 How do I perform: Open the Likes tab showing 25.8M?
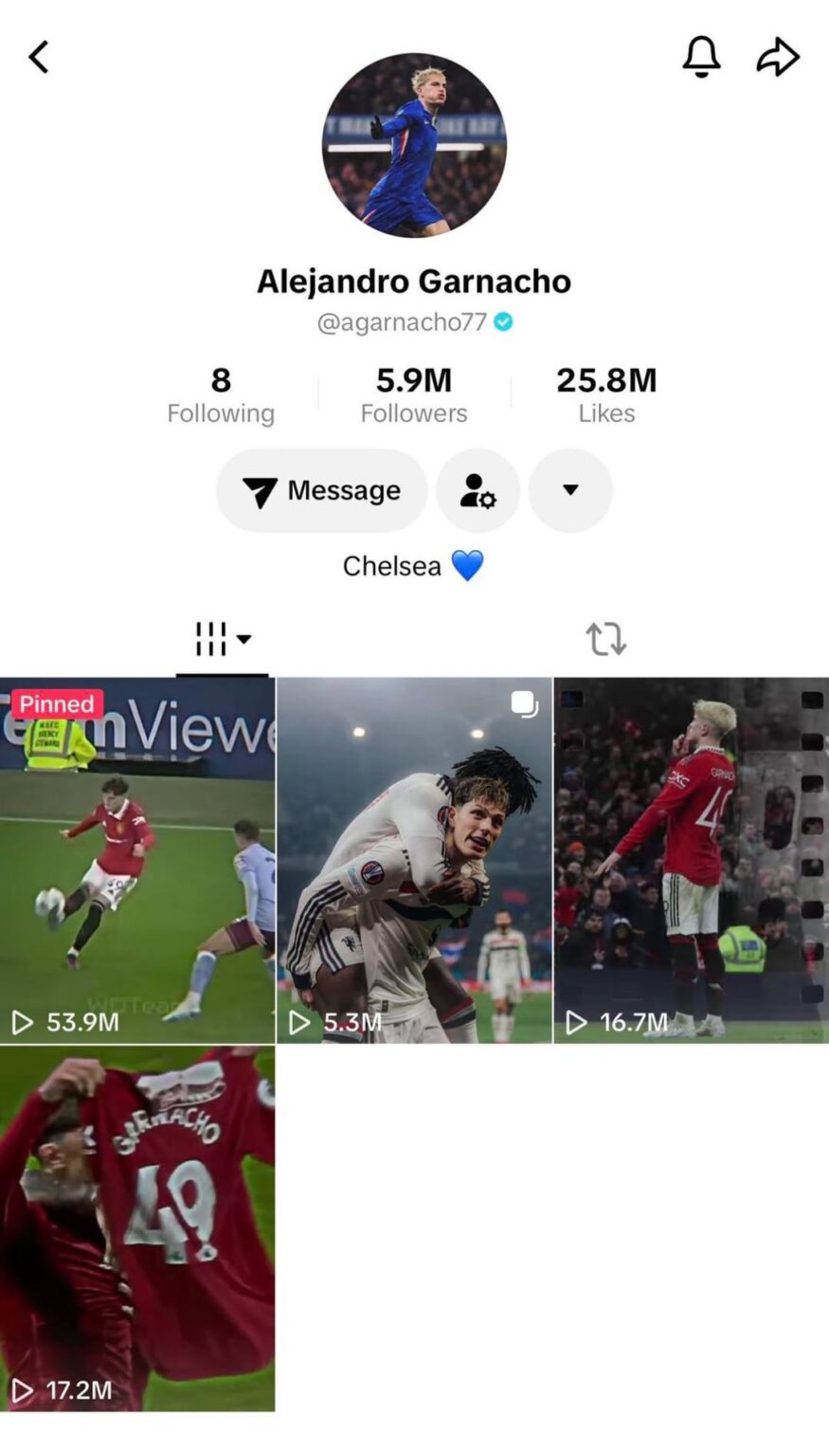tap(605, 391)
